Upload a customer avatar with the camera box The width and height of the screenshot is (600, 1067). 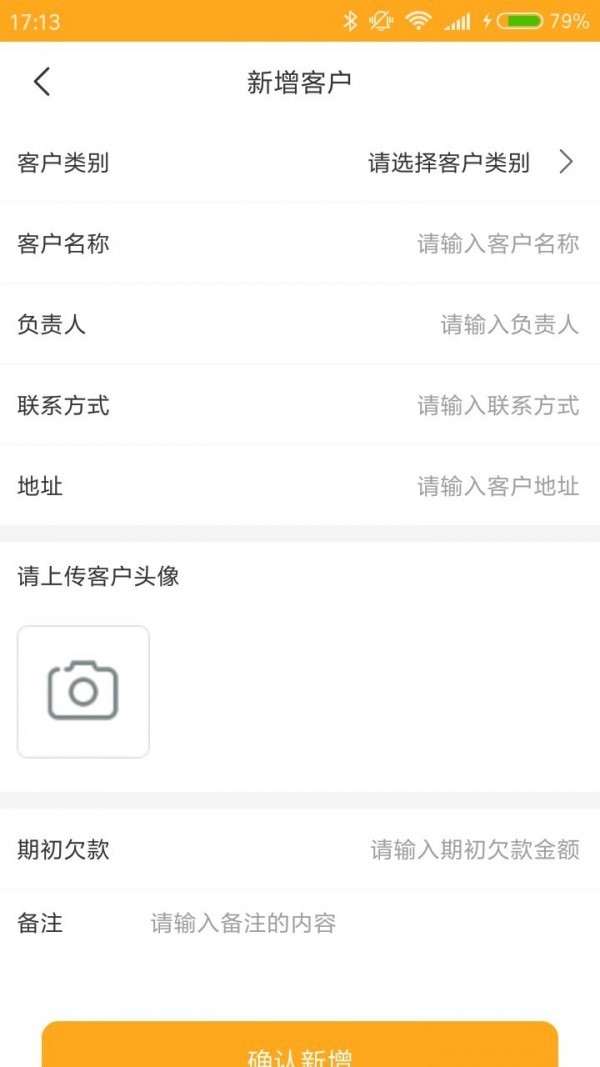(83, 691)
